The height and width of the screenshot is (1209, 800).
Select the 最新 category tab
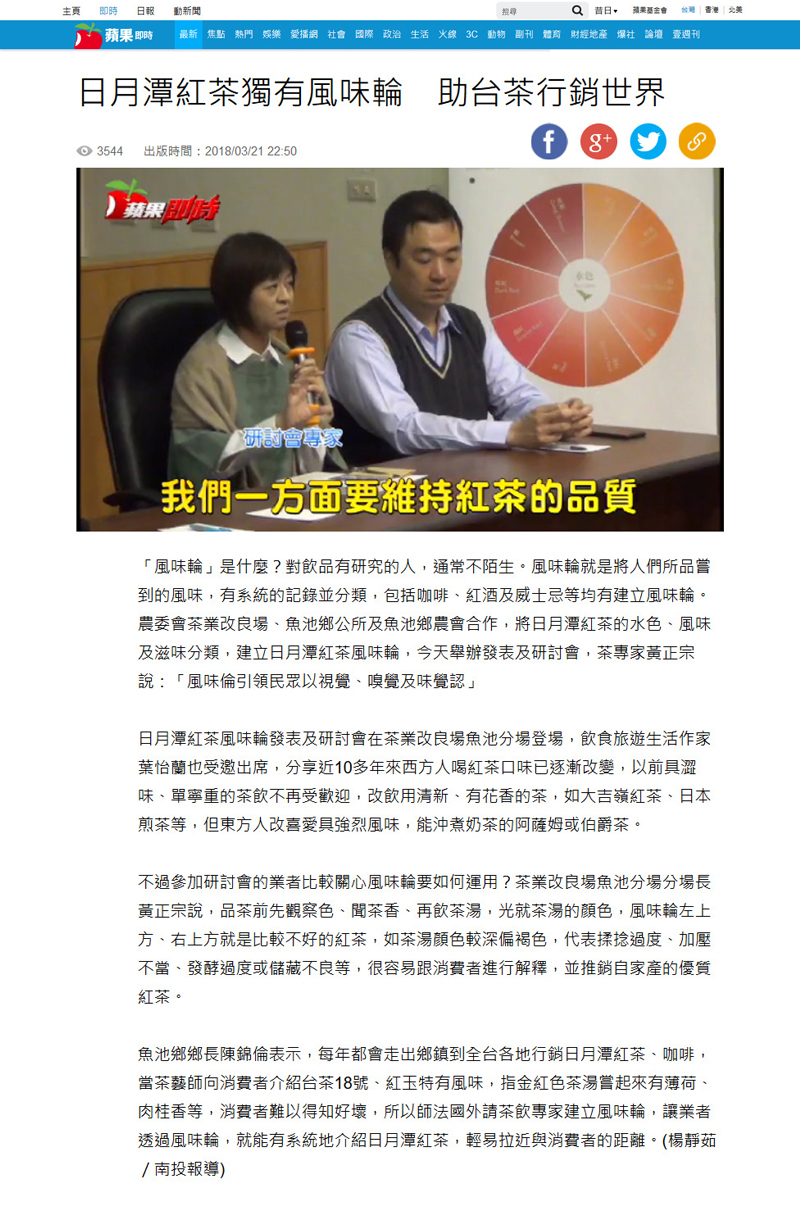tap(188, 34)
